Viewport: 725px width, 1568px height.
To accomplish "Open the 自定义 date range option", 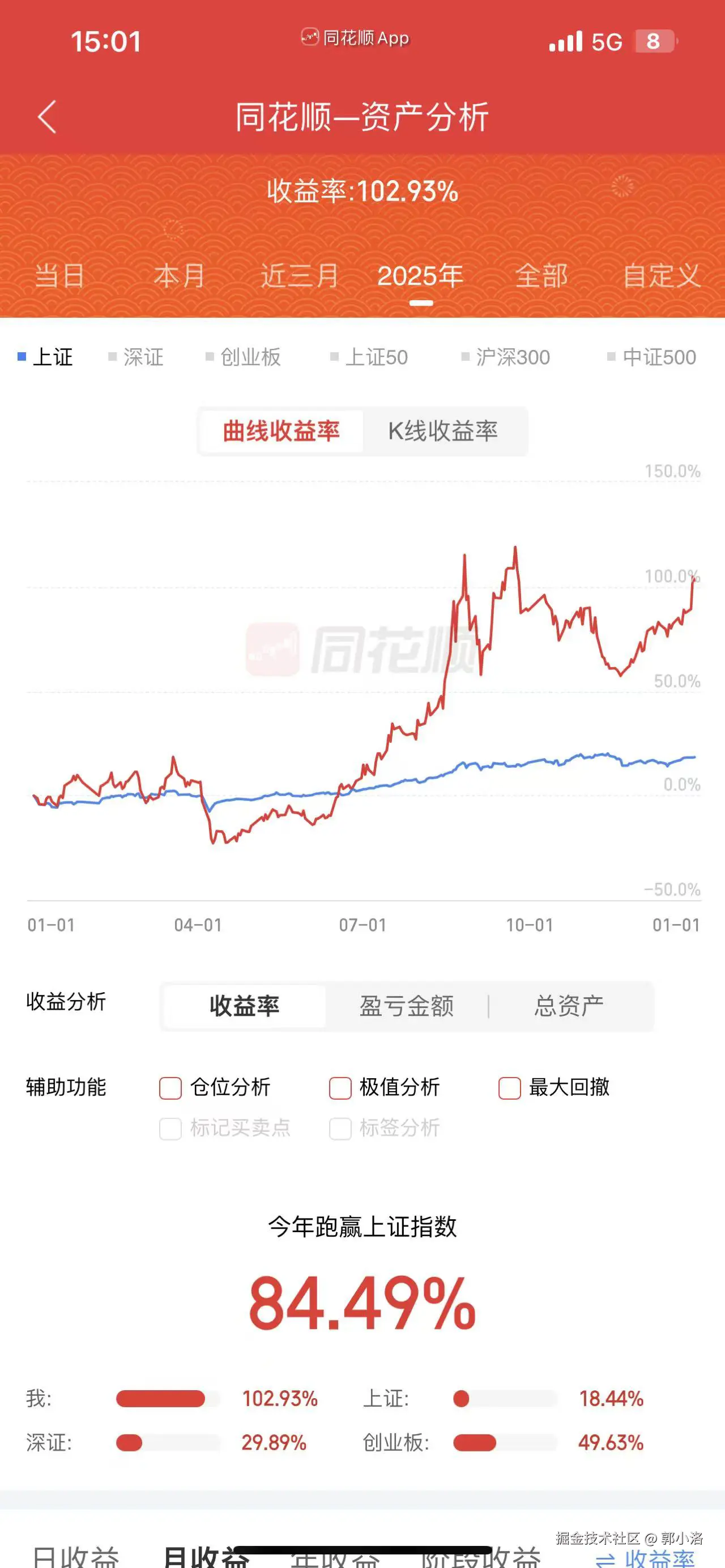I will click(661, 276).
